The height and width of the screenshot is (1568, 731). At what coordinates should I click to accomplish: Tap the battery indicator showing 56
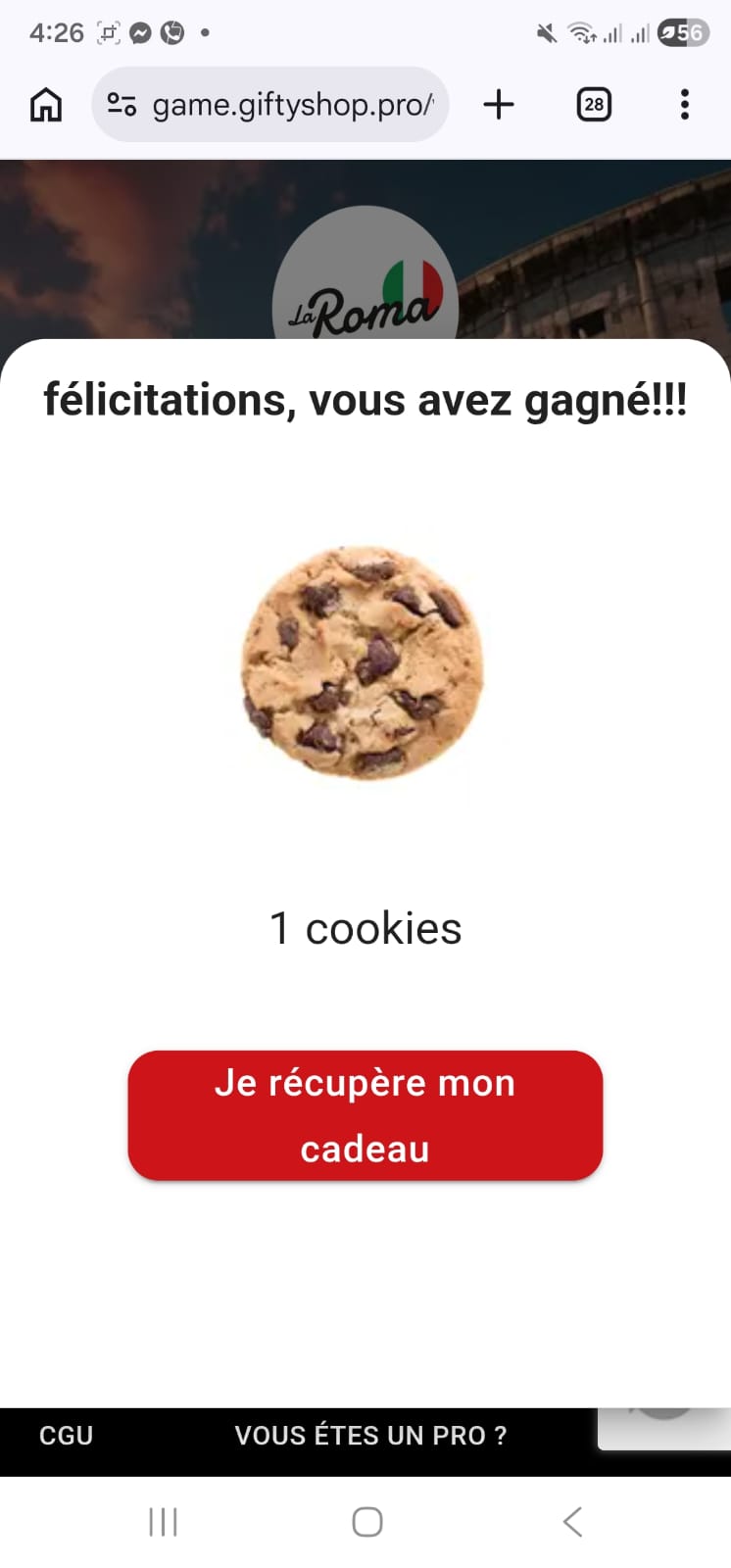[x=682, y=32]
